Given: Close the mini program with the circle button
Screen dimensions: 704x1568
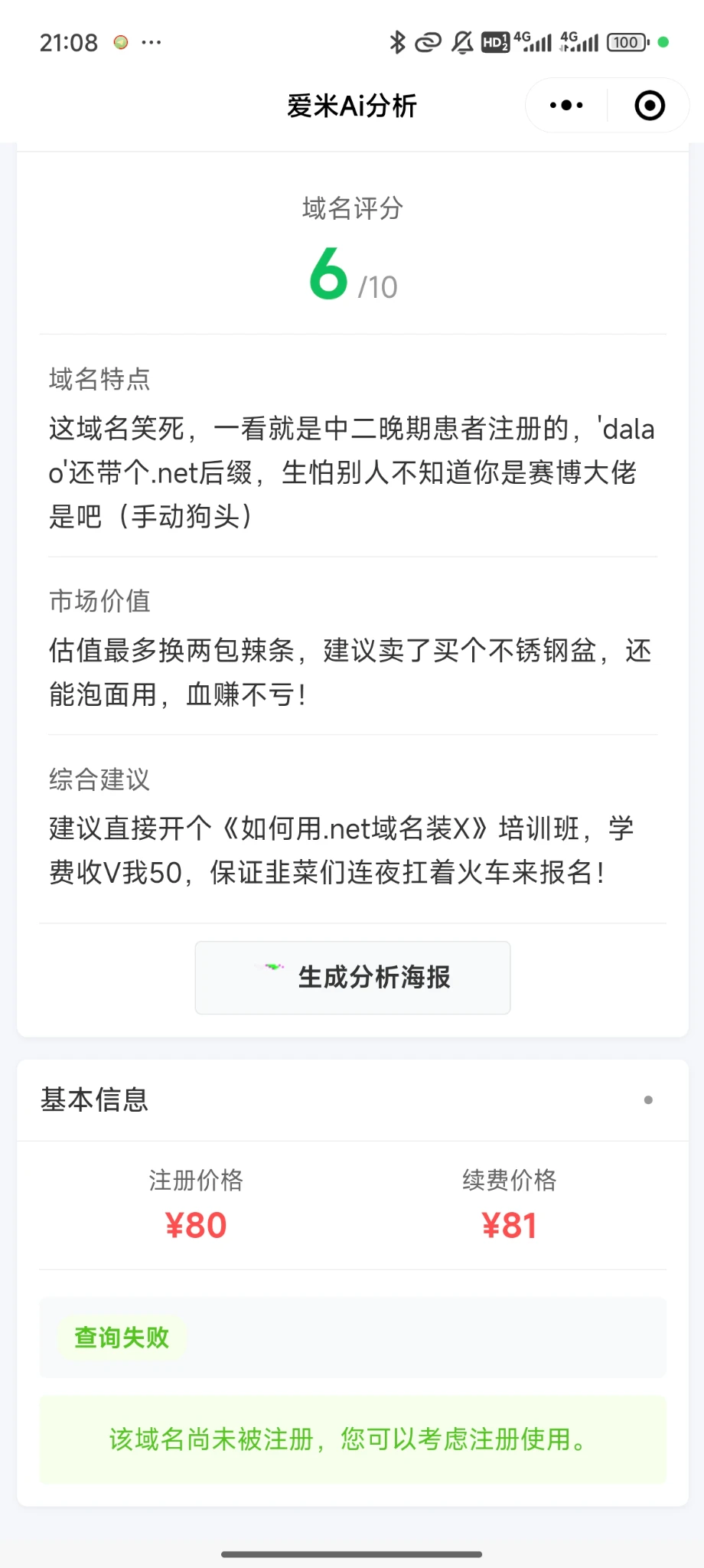Looking at the screenshot, I should click(650, 106).
